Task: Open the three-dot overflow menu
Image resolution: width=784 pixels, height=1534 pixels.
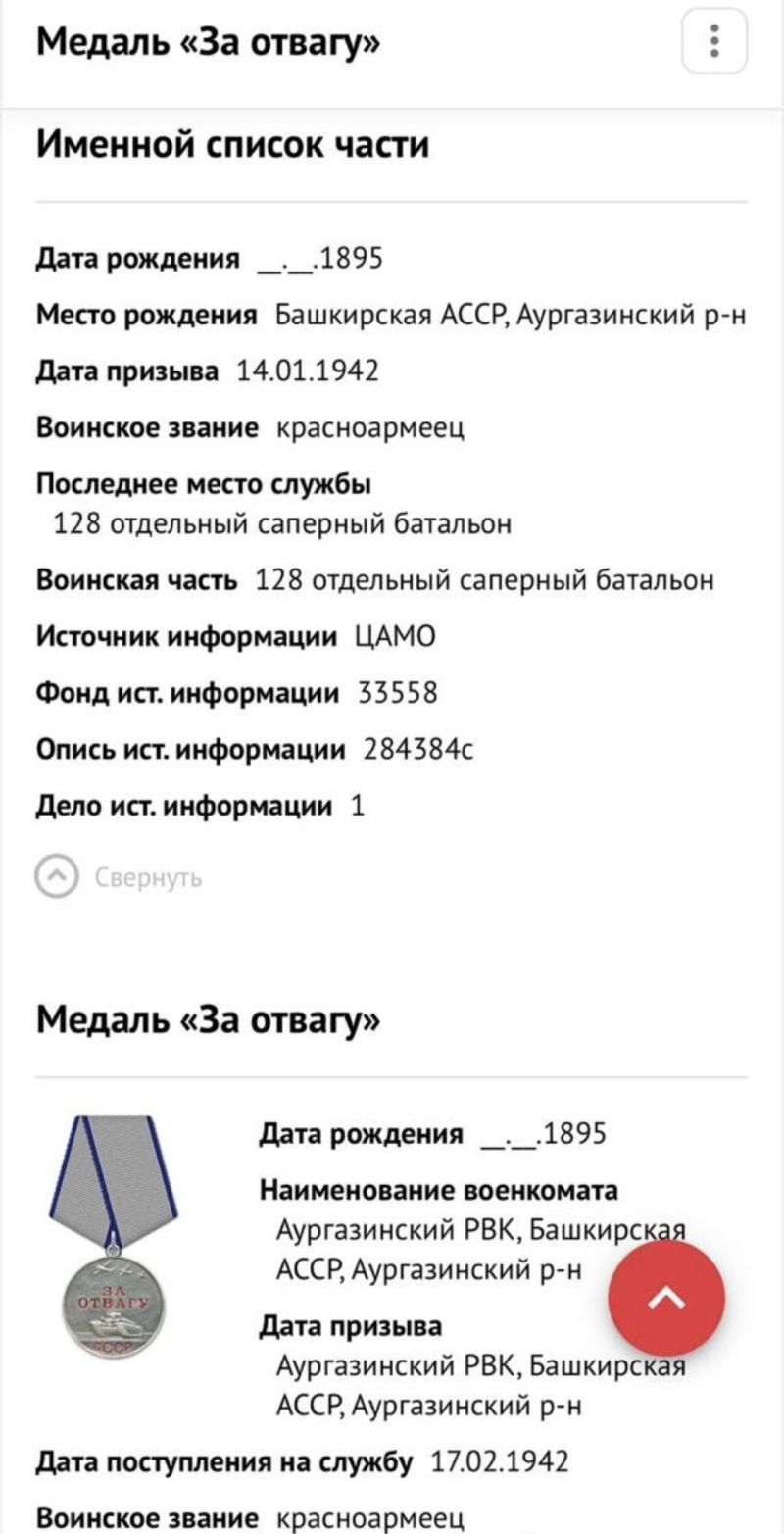Action: click(x=714, y=42)
